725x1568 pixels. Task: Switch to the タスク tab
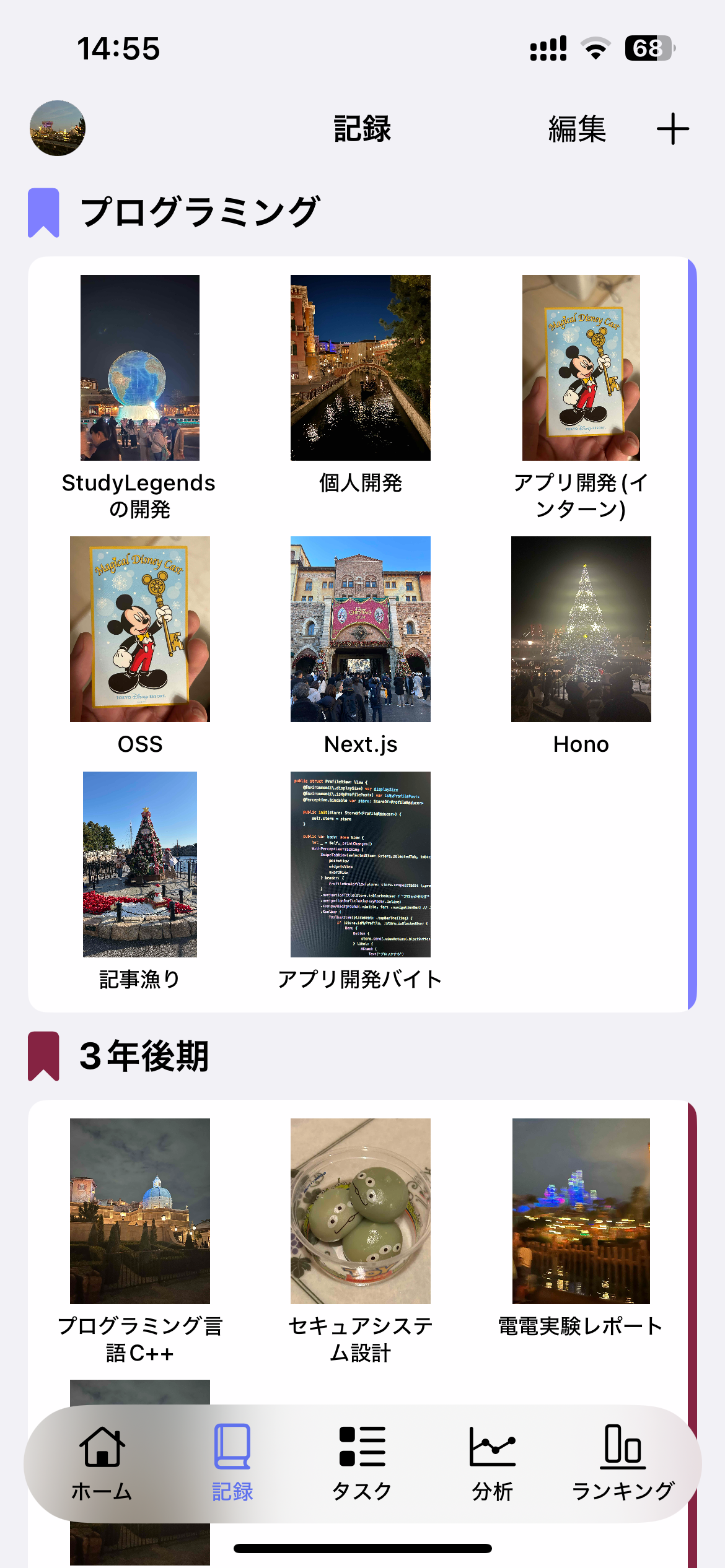[362, 1463]
